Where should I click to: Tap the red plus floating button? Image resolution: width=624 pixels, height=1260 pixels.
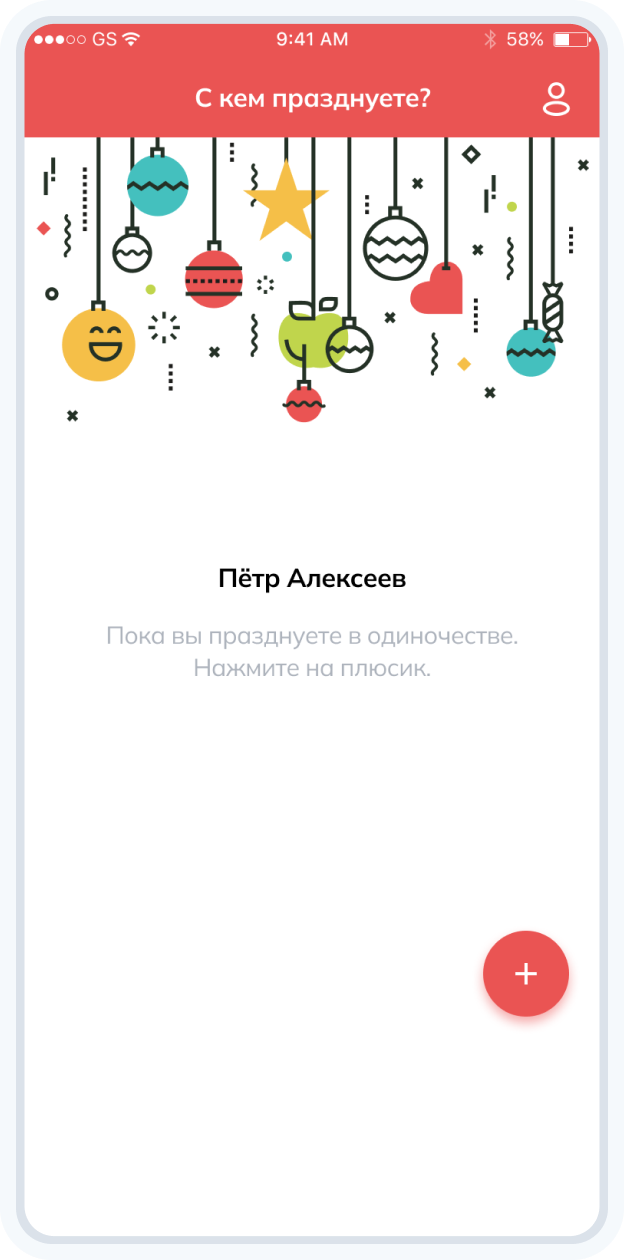click(526, 973)
